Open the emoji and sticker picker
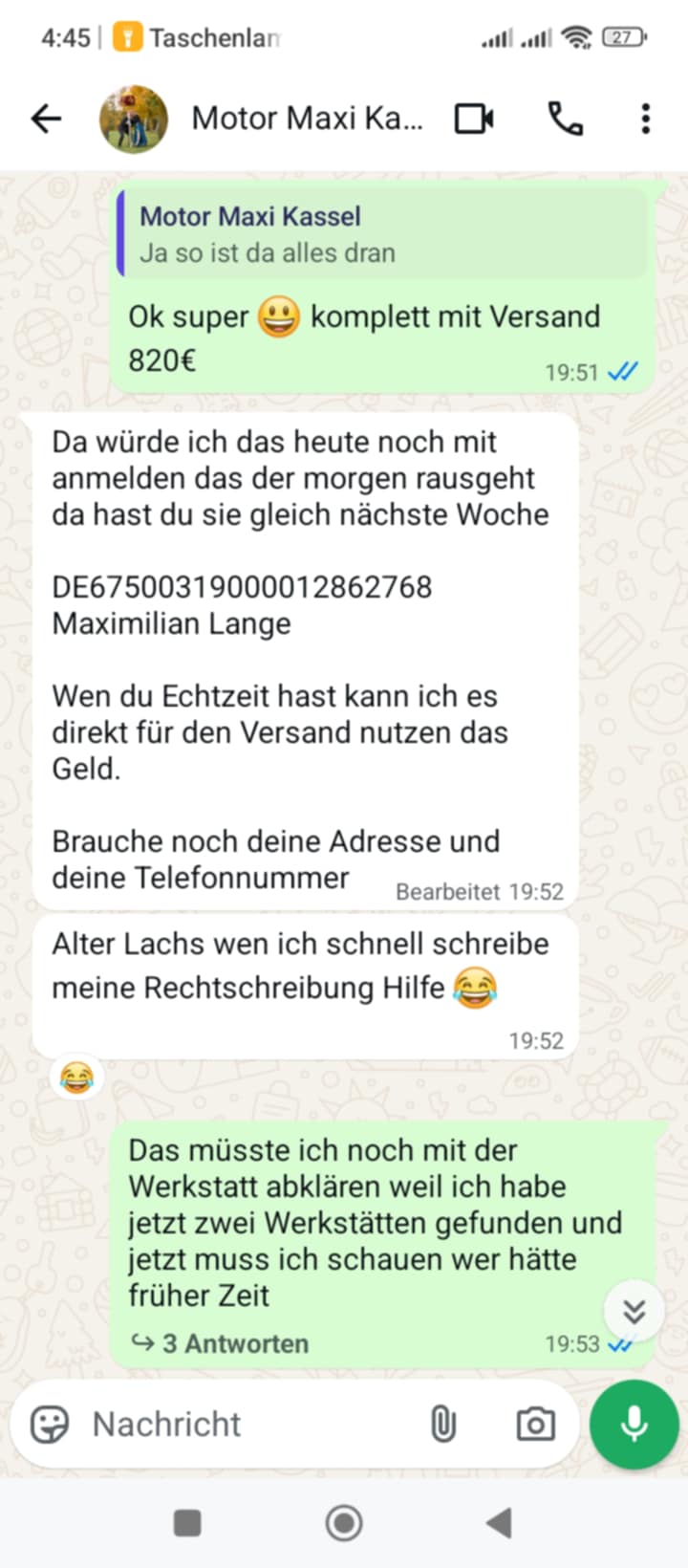Image resolution: width=688 pixels, height=1568 pixels. click(x=50, y=1424)
